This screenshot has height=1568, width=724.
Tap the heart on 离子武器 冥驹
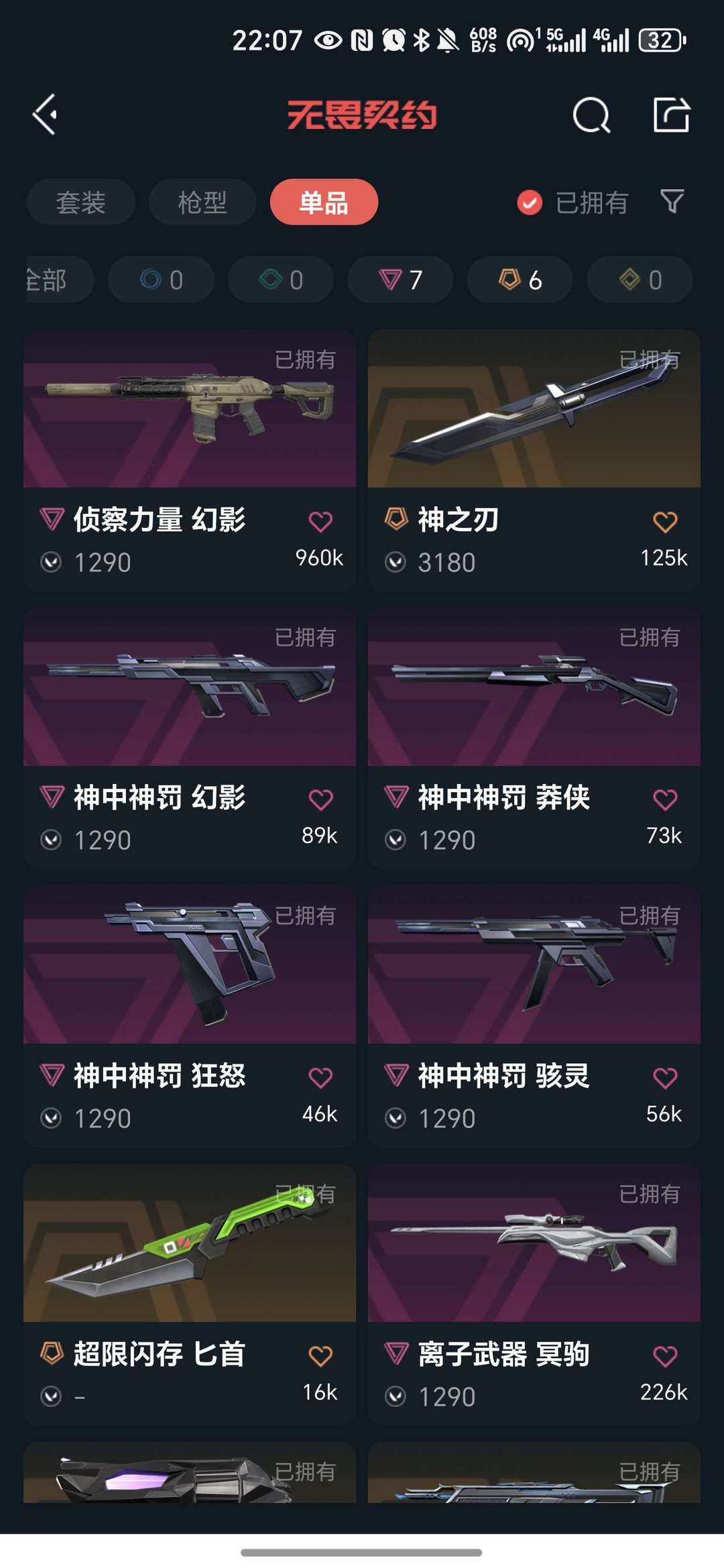coord(665,1356)
